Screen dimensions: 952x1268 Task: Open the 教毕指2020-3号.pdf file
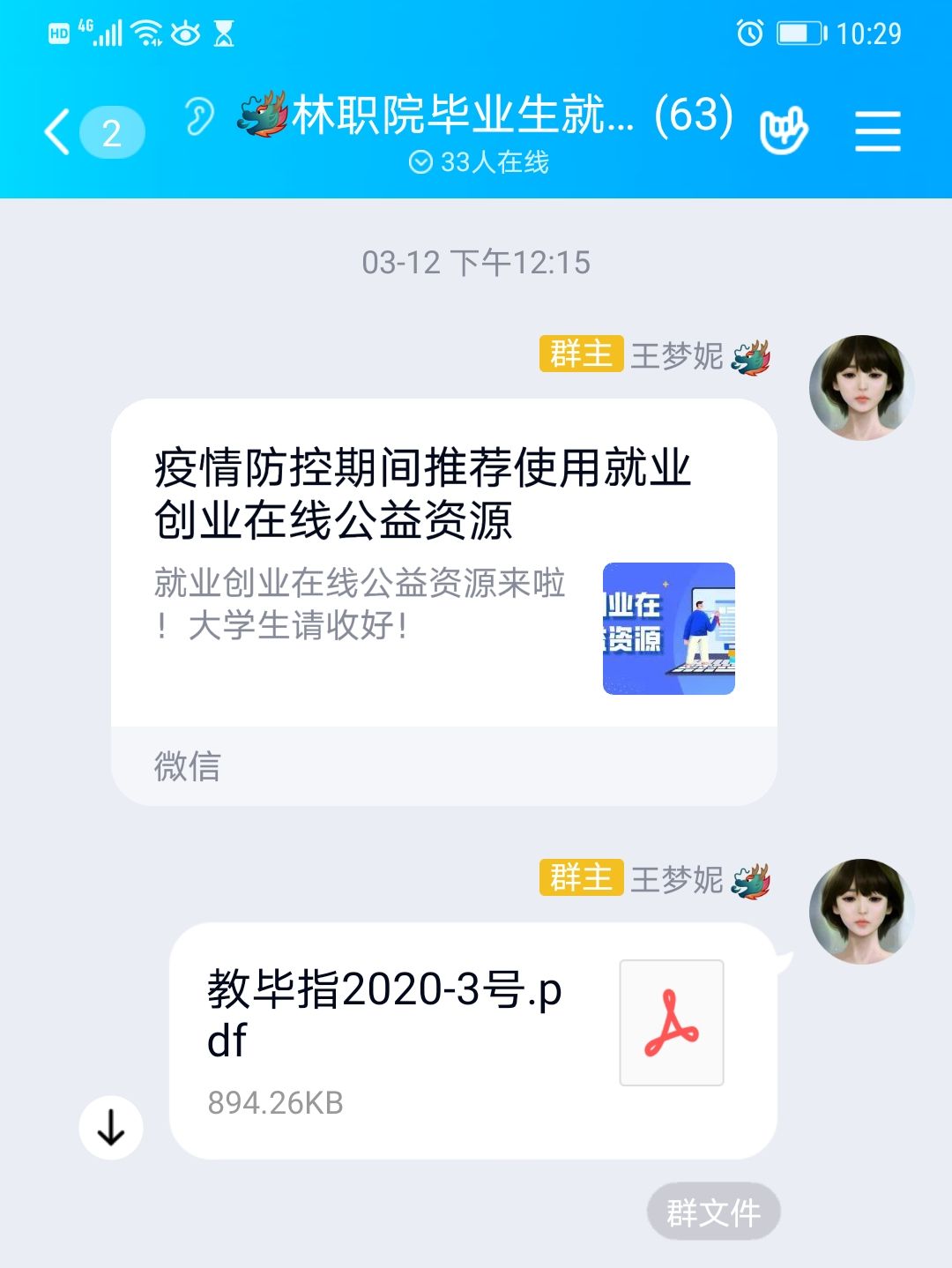(x=472, y=1039)
